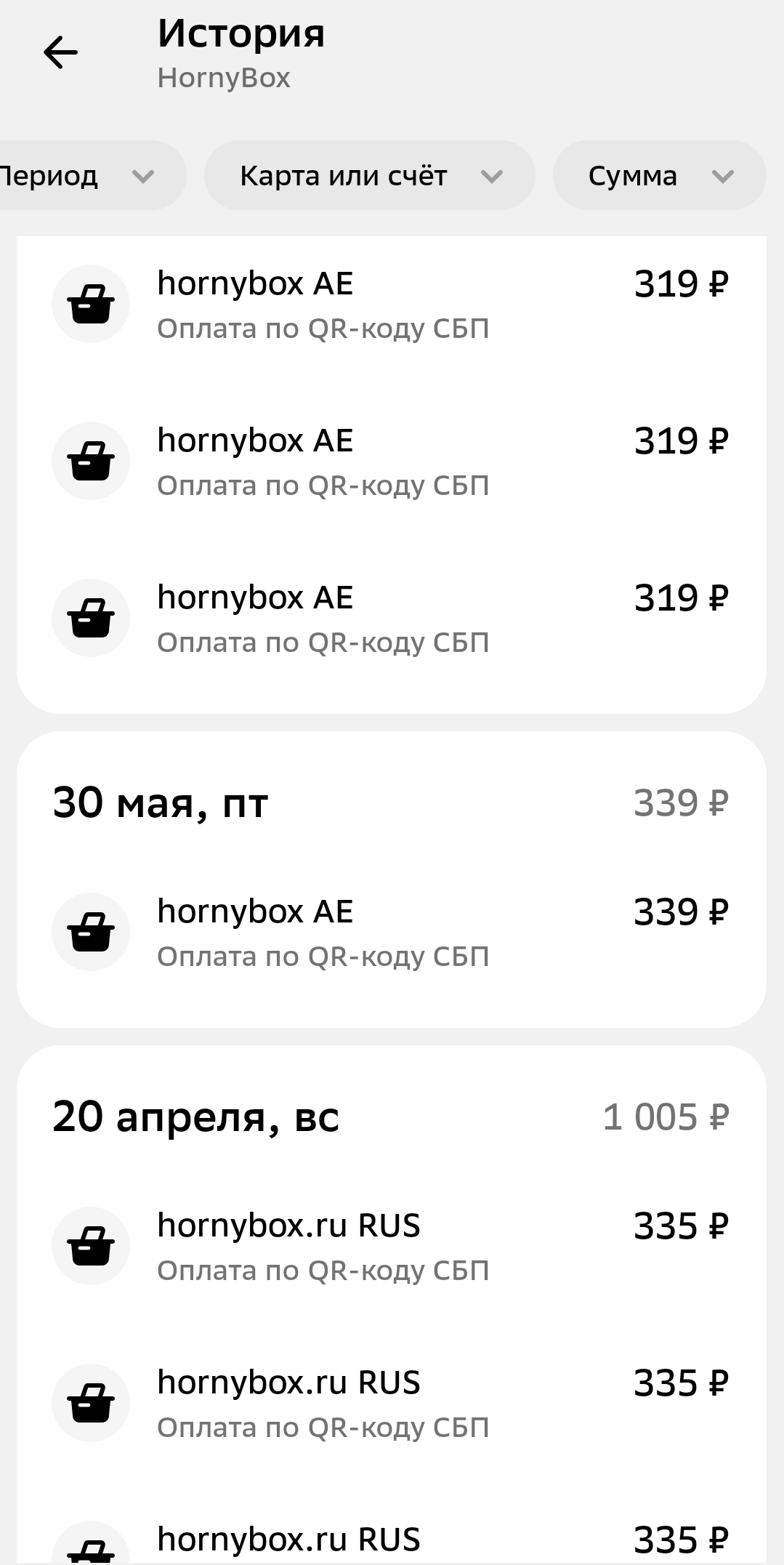The height and width of the screenshot is (1565, 784).
Task: Expand the Сумма filter dropdown
Action: coord(659,176)
